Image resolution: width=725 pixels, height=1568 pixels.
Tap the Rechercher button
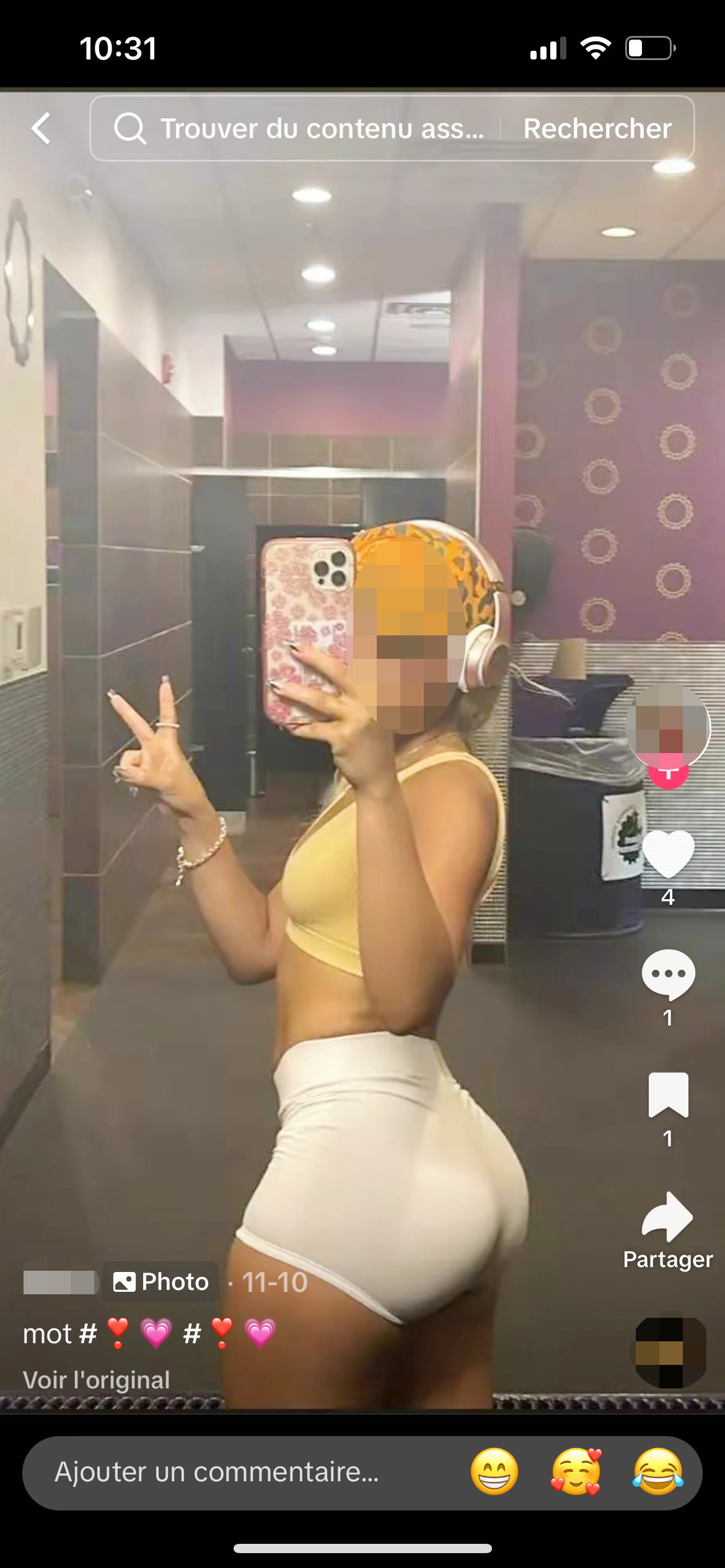[597, 129]
